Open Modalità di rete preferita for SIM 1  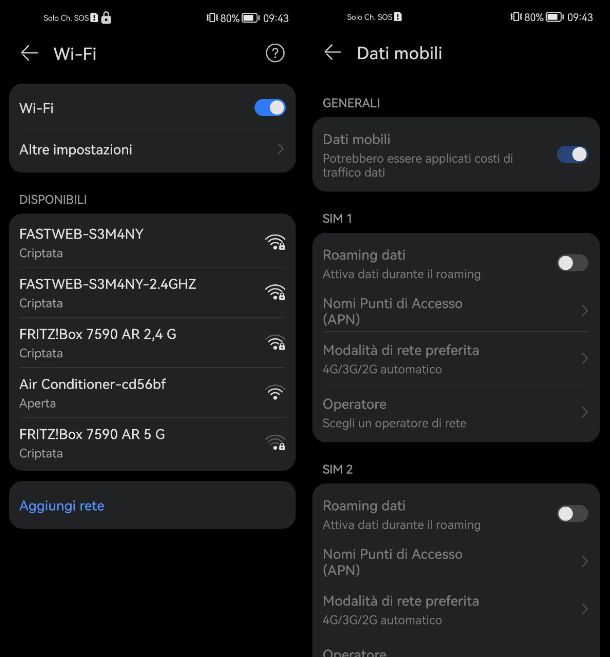point(455,359)
